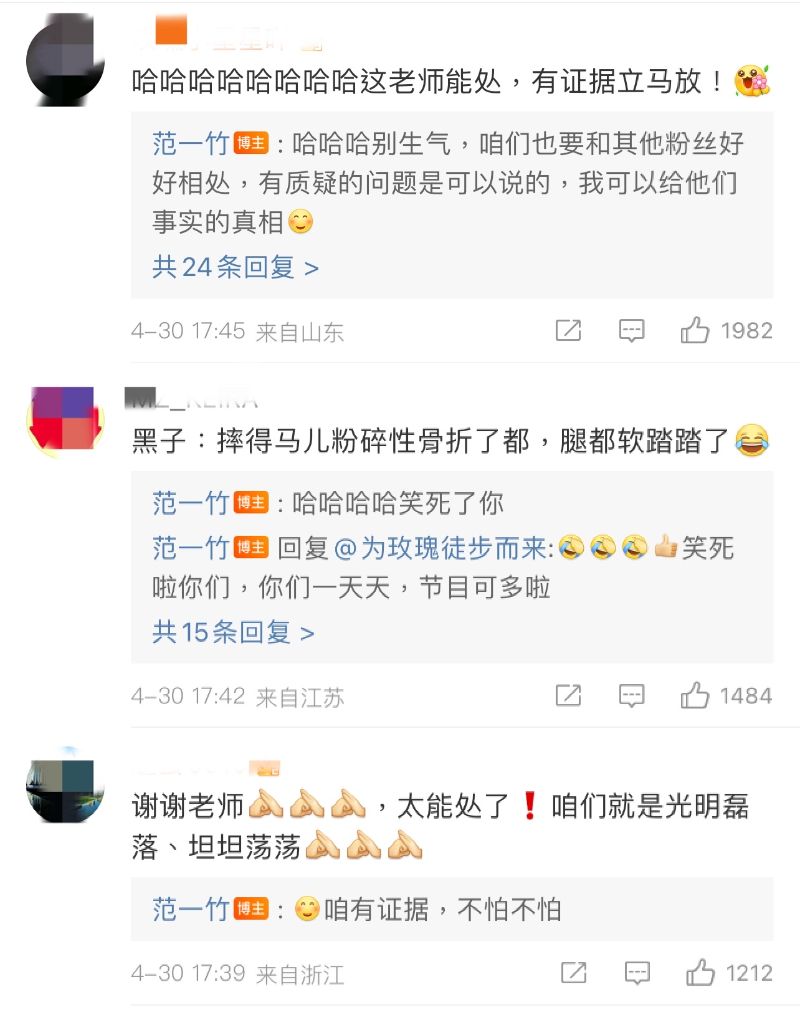
Task: Expand the 共24条回复 replies thread
Action: pos(235,267)
